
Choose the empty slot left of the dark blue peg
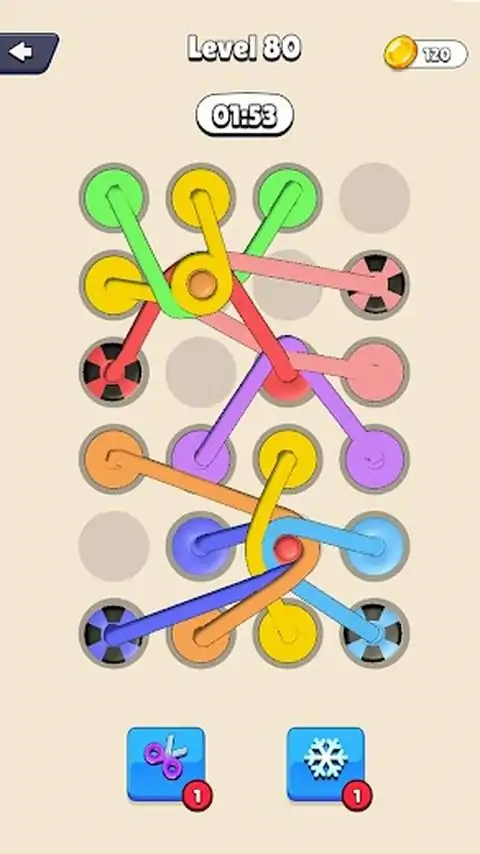point(113,546)
